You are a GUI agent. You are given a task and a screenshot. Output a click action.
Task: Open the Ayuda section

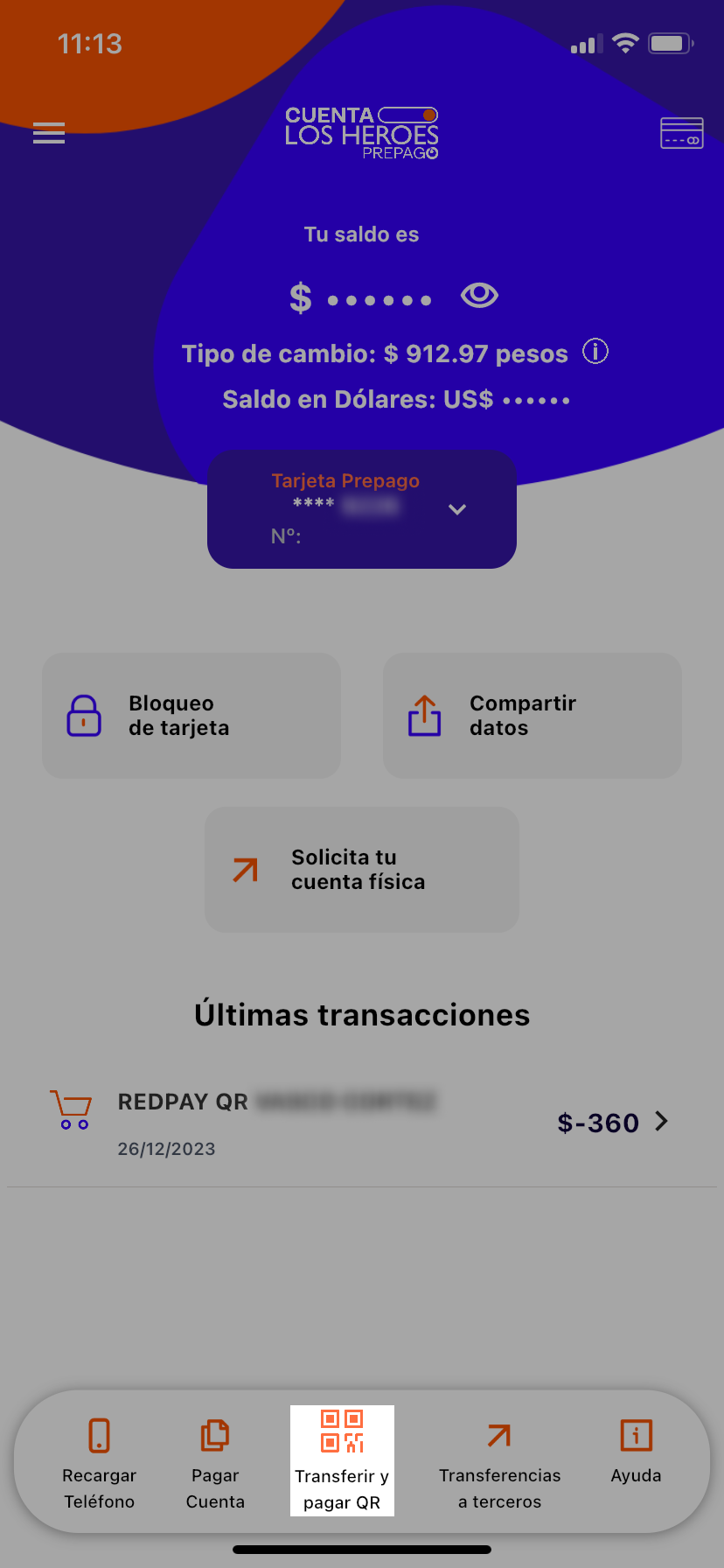coord(636,1451)
